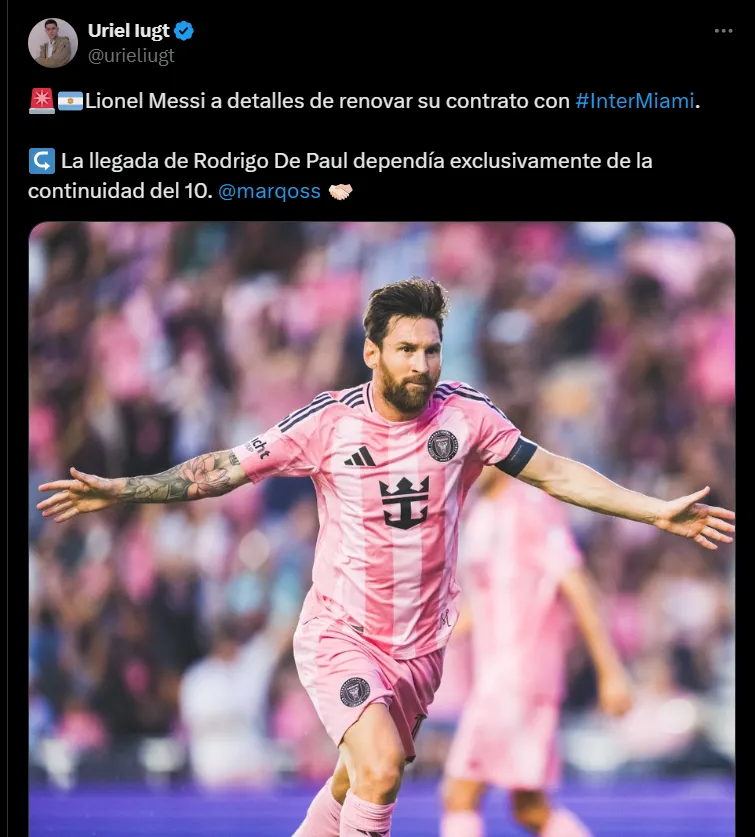View the attached Messi photo
The height and width of the screenshot is (837, 755).
coord(382,528)
